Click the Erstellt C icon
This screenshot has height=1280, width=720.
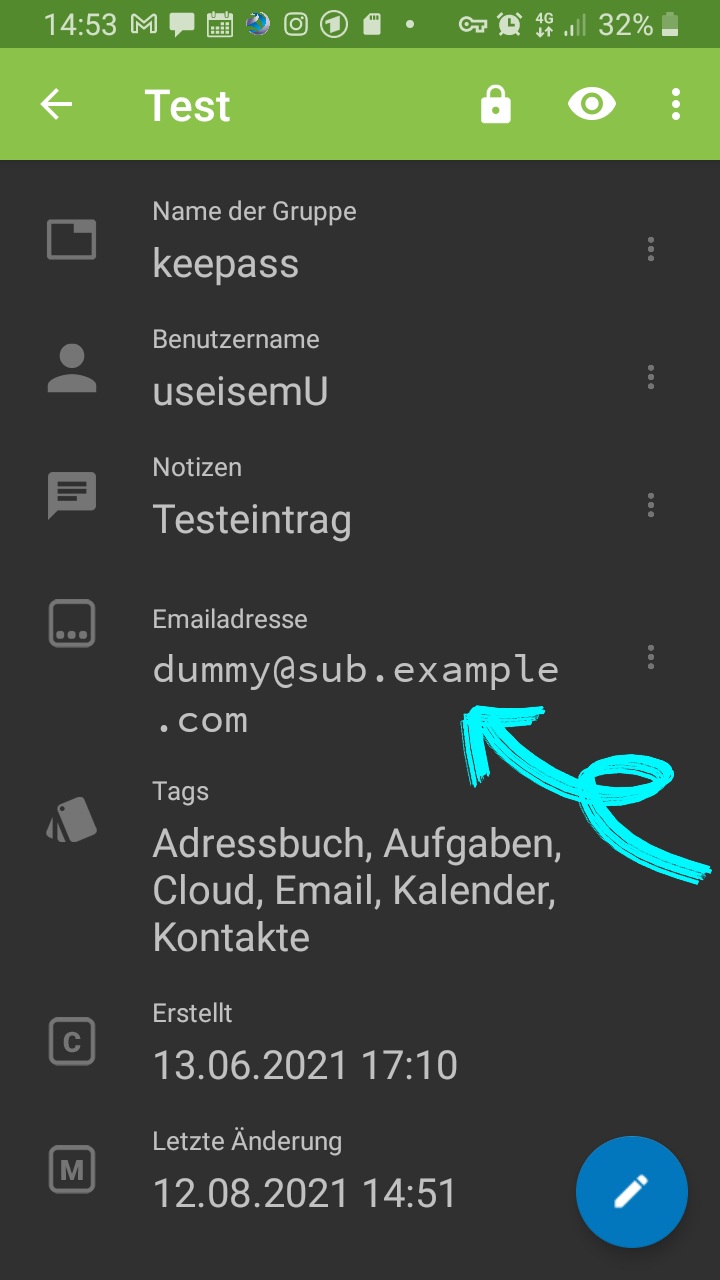point(71,1042)
